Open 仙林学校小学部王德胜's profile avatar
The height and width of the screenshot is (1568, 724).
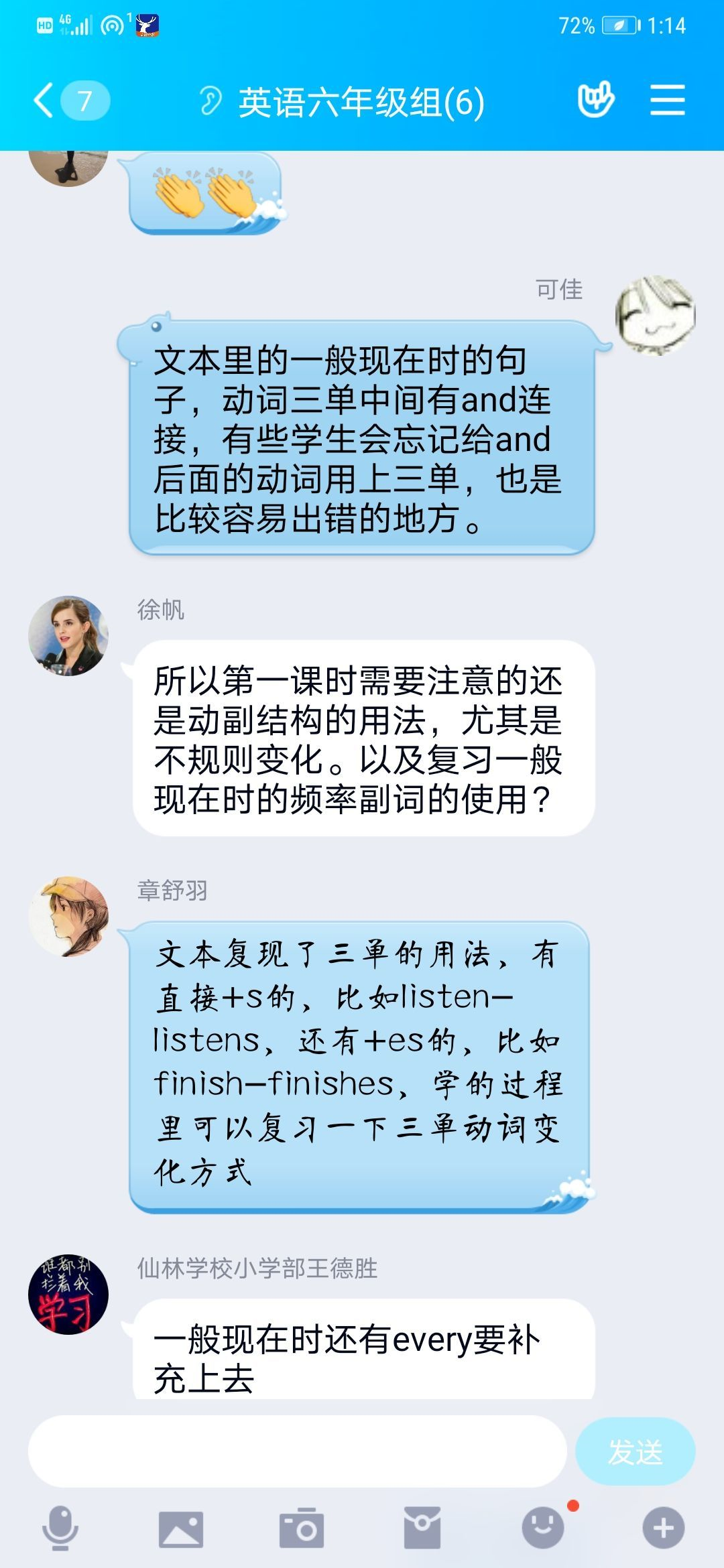coord(68,1294)
